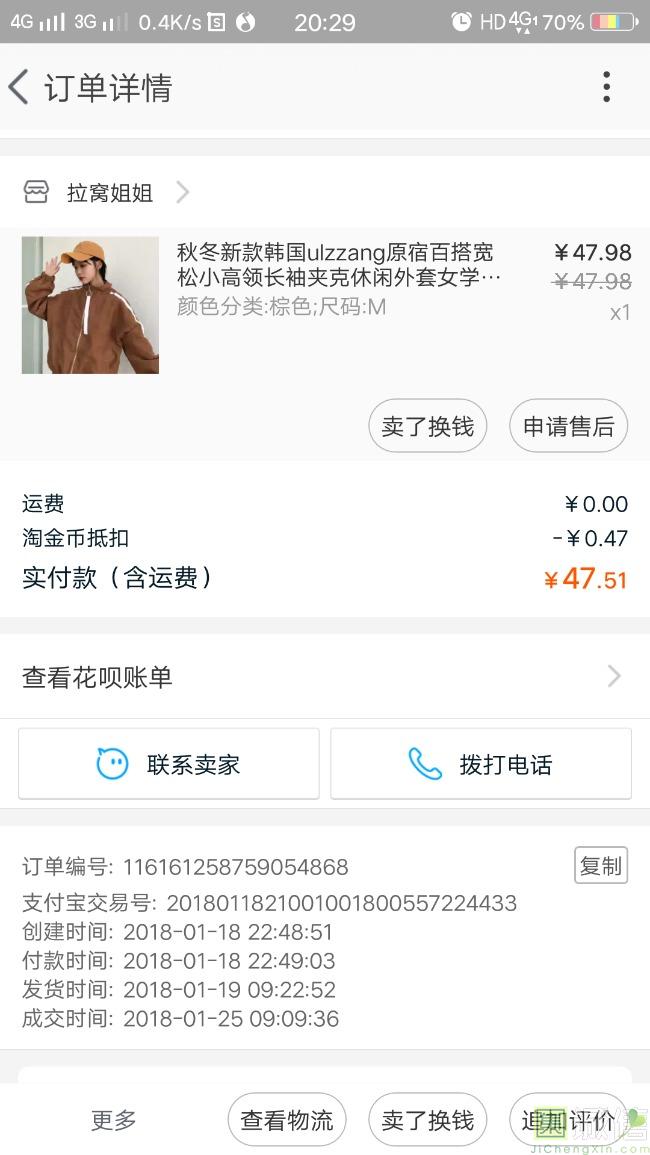Contact the seller via 联系卖家

169,765
